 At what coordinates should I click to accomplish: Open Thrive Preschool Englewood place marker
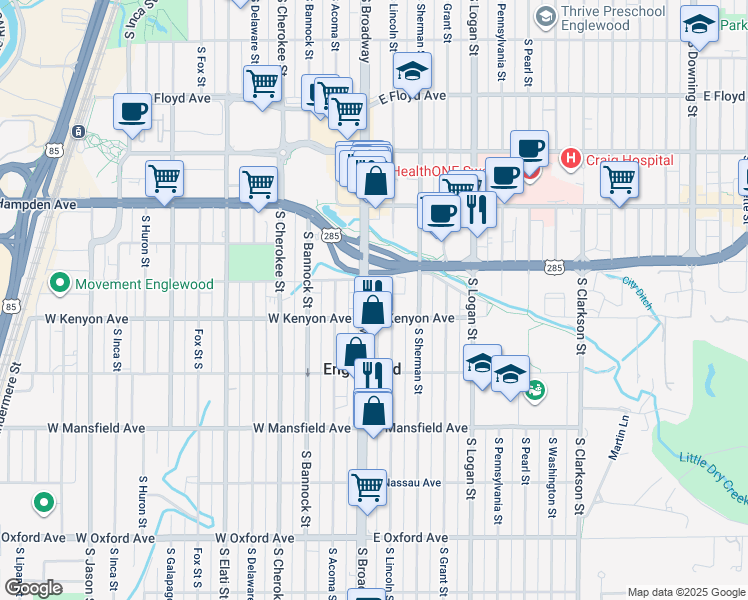point(545,15)
